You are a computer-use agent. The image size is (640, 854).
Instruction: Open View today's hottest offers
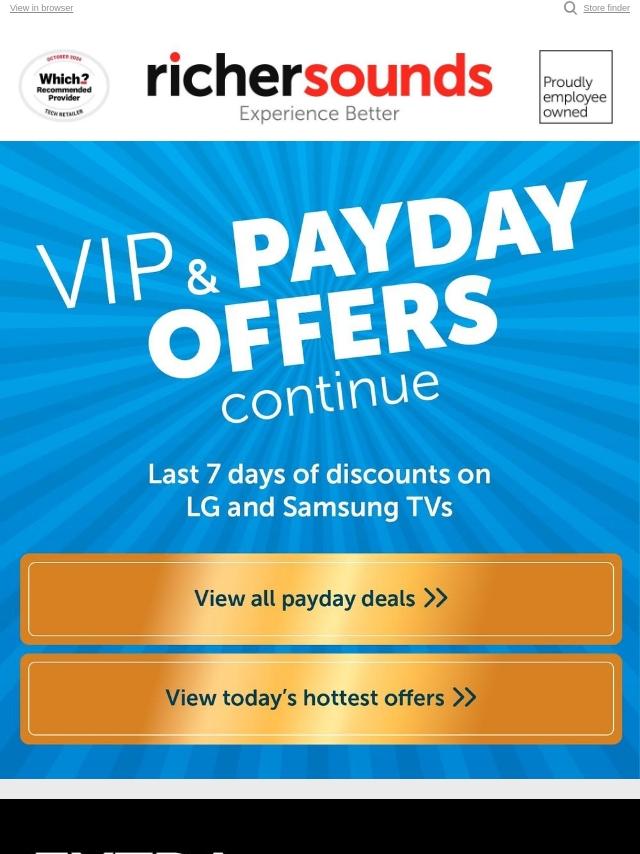321,698
